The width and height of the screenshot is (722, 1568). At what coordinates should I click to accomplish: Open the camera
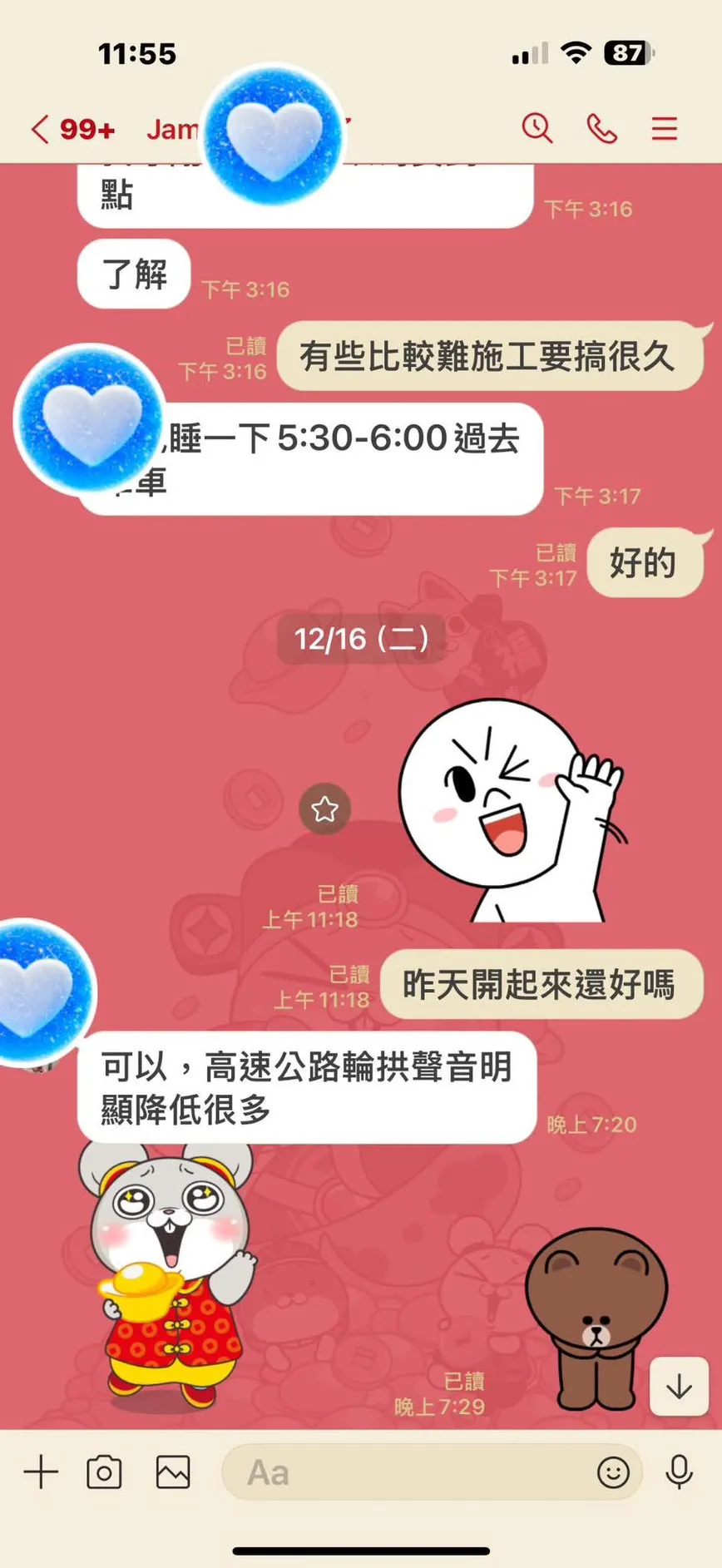[x=104, y=1472]
